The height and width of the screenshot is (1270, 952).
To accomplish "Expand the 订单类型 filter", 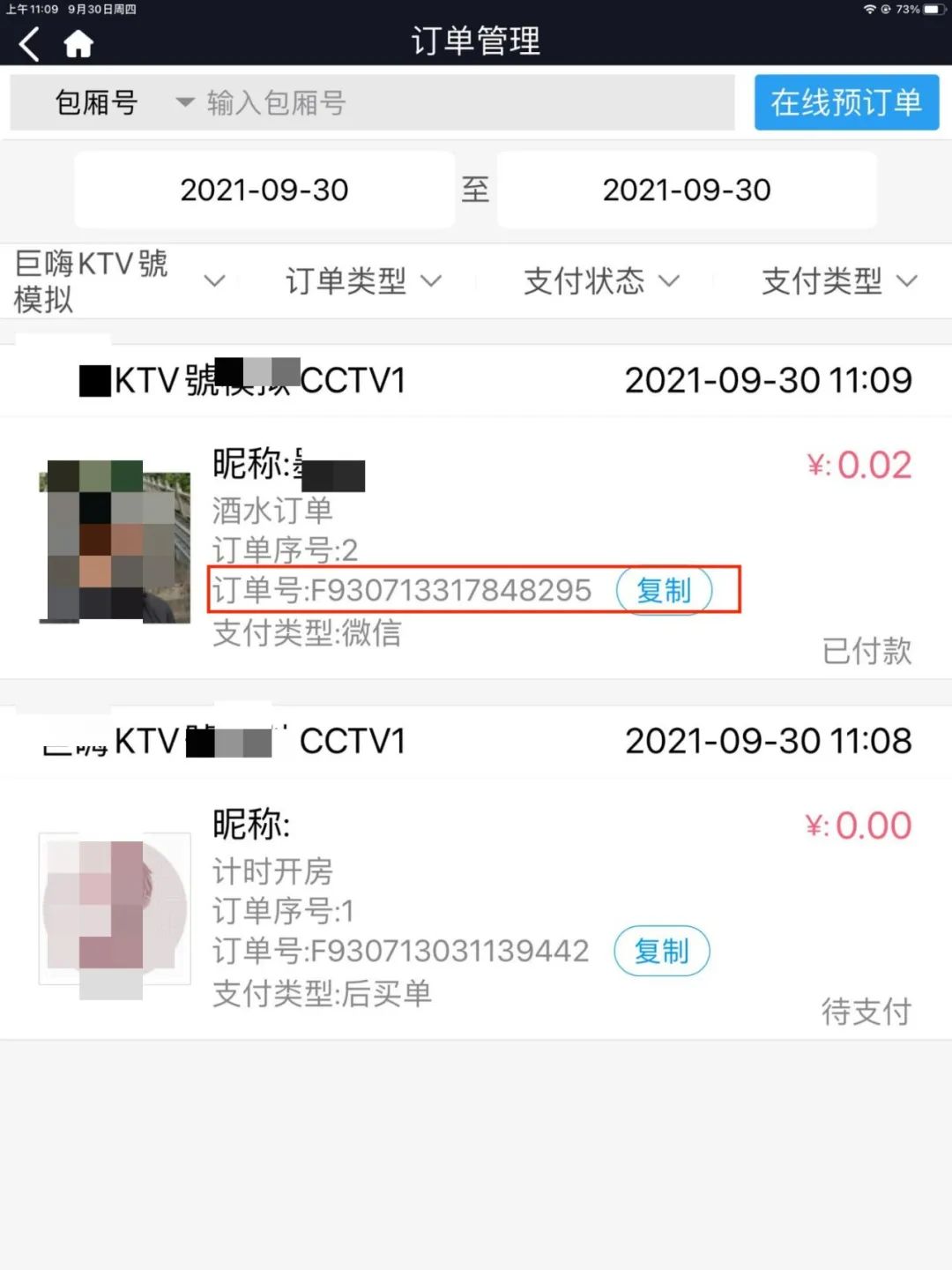I will pyautogui.click(x=362, y=281).
